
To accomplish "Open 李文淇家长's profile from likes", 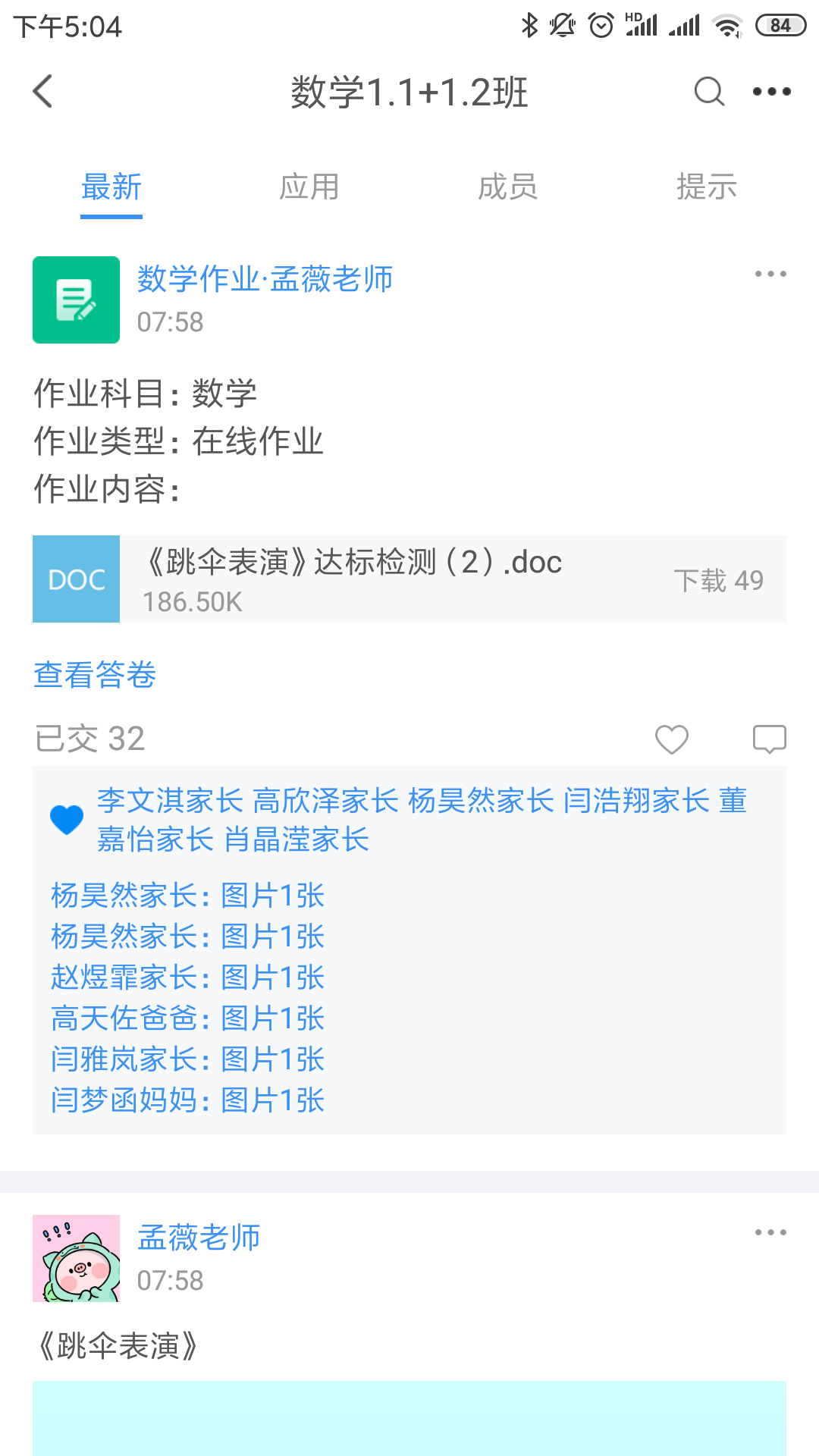I will 170,801.
